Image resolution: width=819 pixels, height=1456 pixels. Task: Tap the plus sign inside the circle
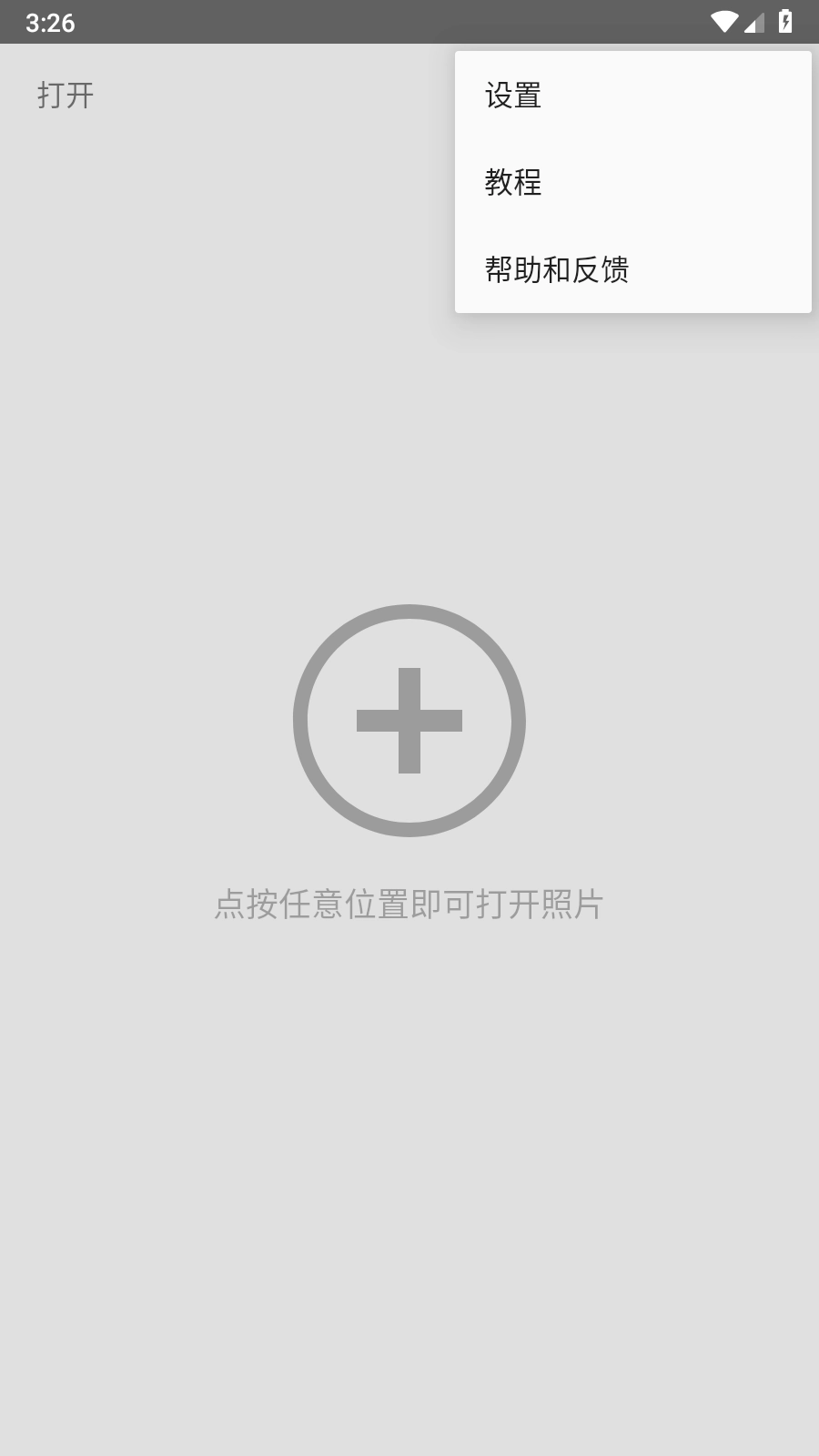pyautogui.click(x=409, y=720)
